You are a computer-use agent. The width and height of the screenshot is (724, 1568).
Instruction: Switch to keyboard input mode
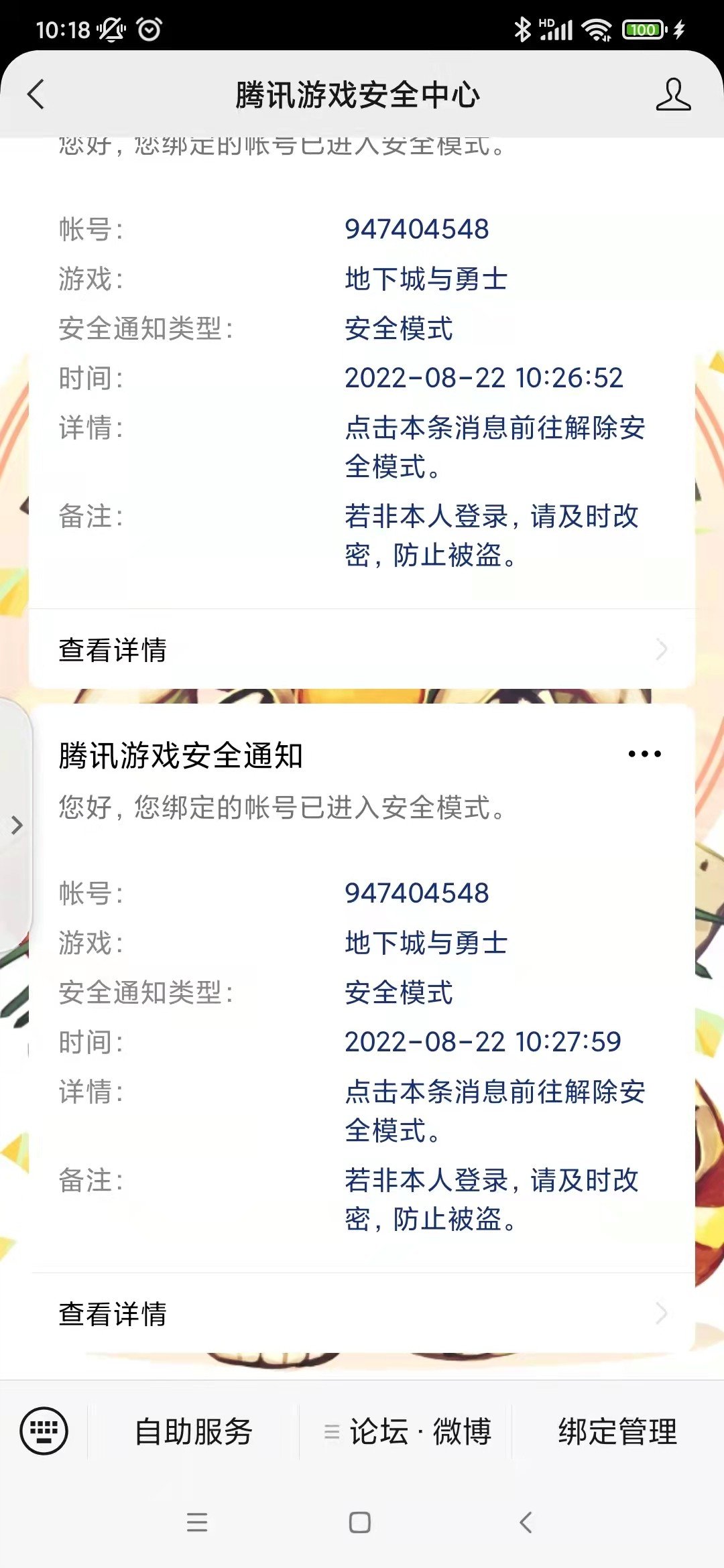tap(44, 1431)
